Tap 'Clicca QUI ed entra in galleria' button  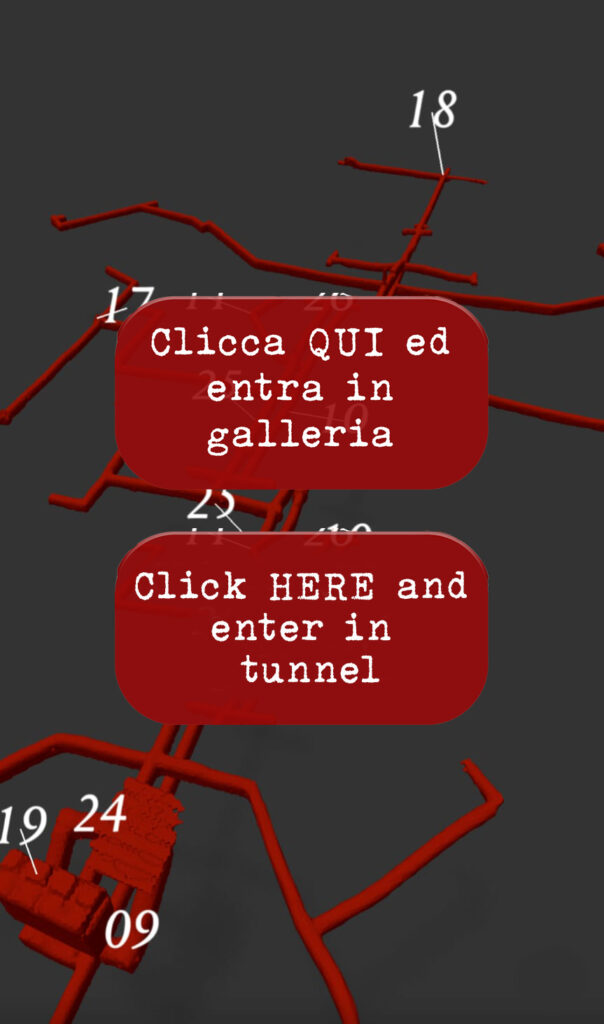pyautogui.click(x=301, y=392)
